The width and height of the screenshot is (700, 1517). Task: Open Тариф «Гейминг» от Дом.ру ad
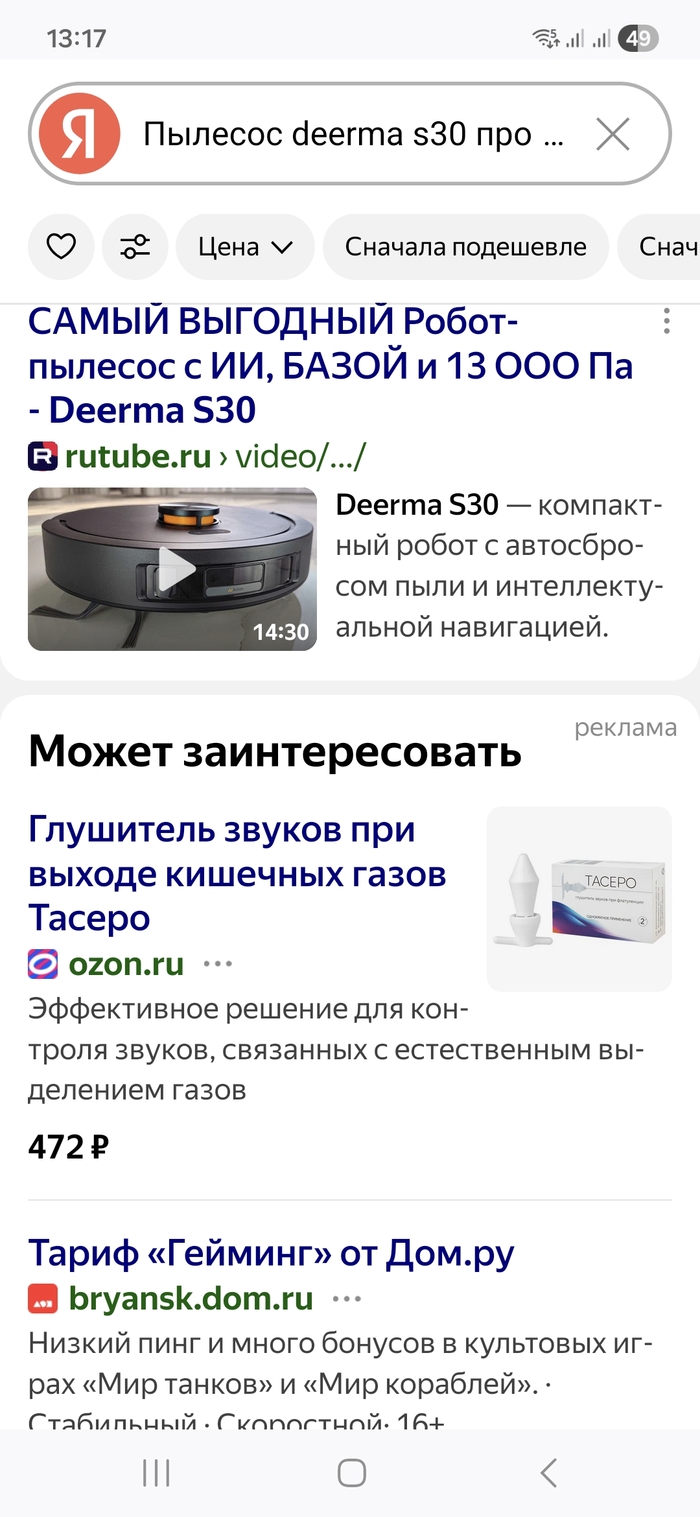tap(271, 1252)
